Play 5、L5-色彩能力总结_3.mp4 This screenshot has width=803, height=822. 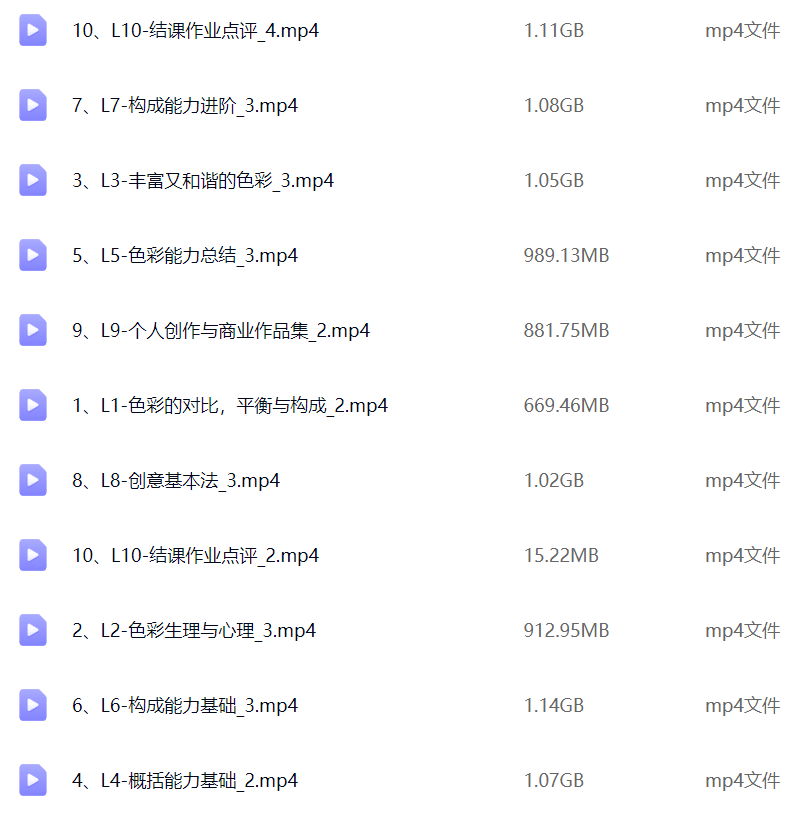pyautogui.click(x=185, y=256)
